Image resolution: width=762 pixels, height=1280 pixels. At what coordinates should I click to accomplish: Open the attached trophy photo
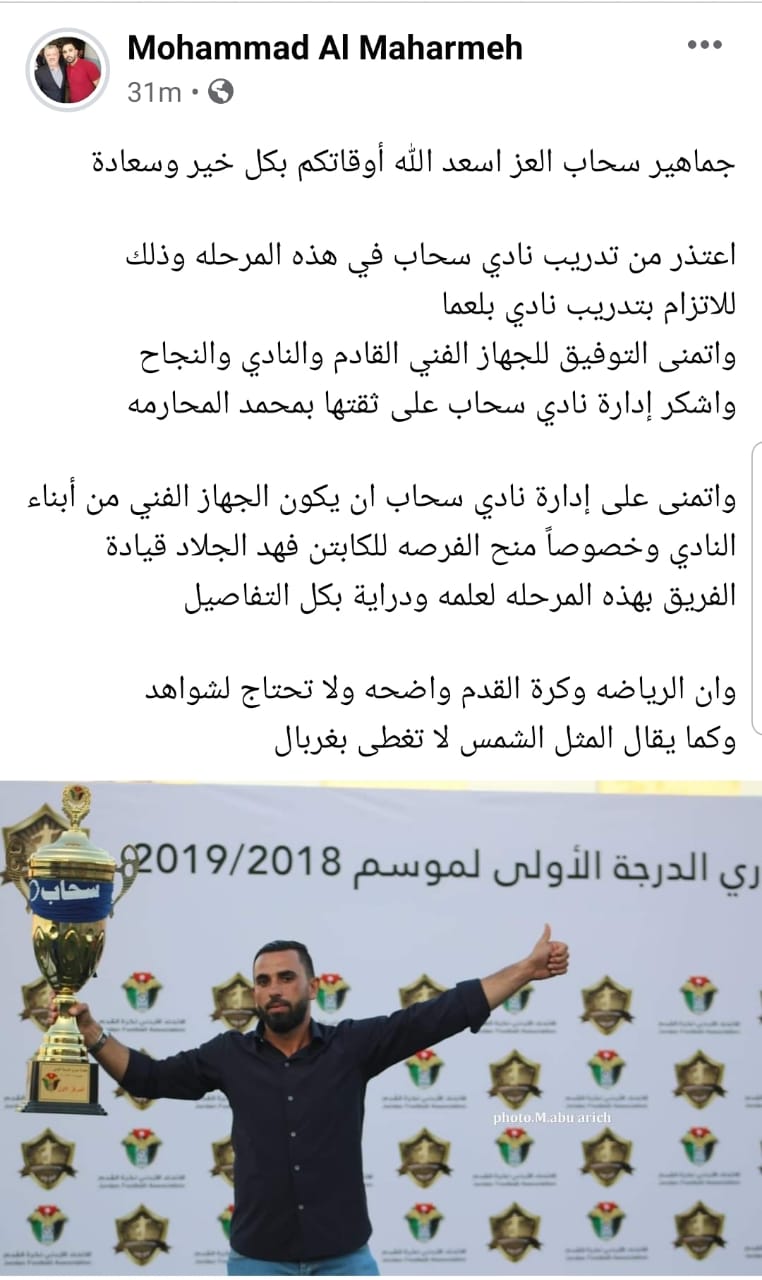(380, 1030)
